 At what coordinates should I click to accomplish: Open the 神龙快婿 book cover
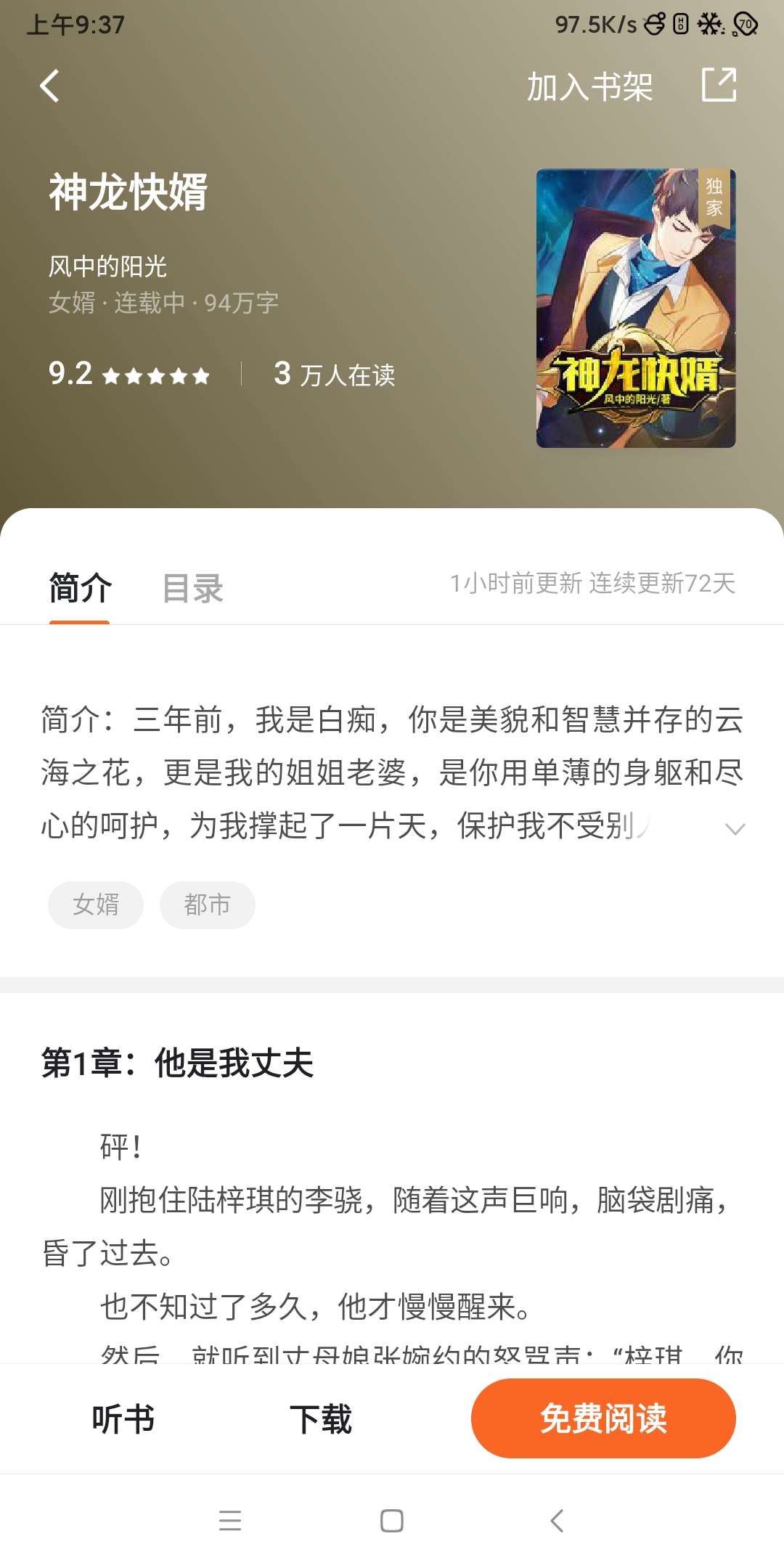636,309
